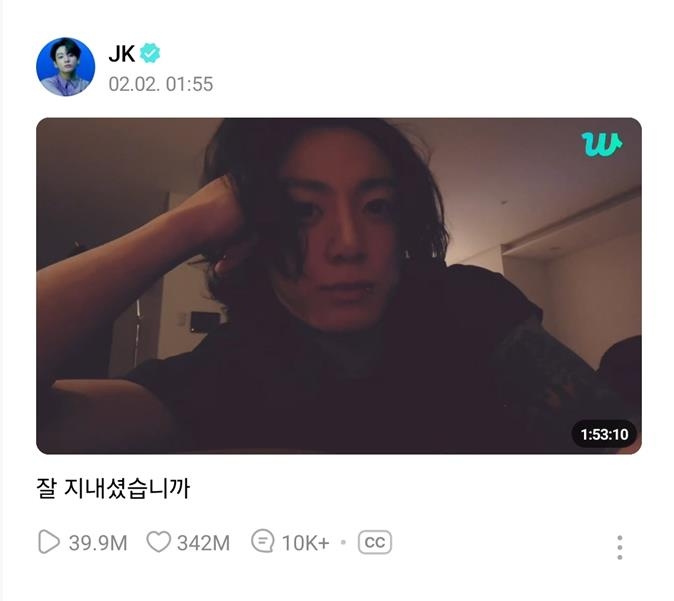Image resolution: width=674 pixels, height=601 pixels.
Task: Like the post with the heart icon
Action: pyautogui.click(x=158, y=543)
